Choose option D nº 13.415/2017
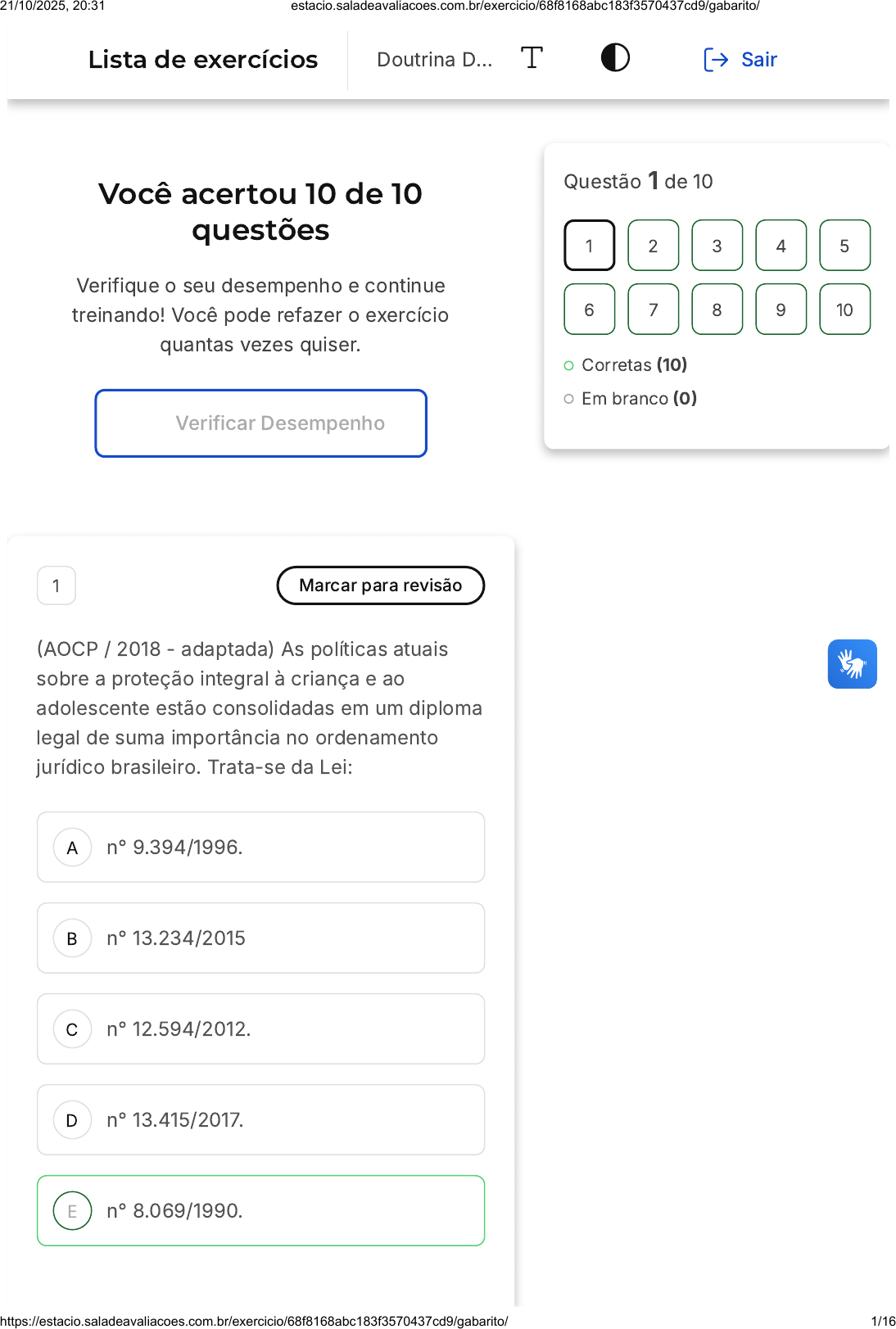 click(260, 1120)
